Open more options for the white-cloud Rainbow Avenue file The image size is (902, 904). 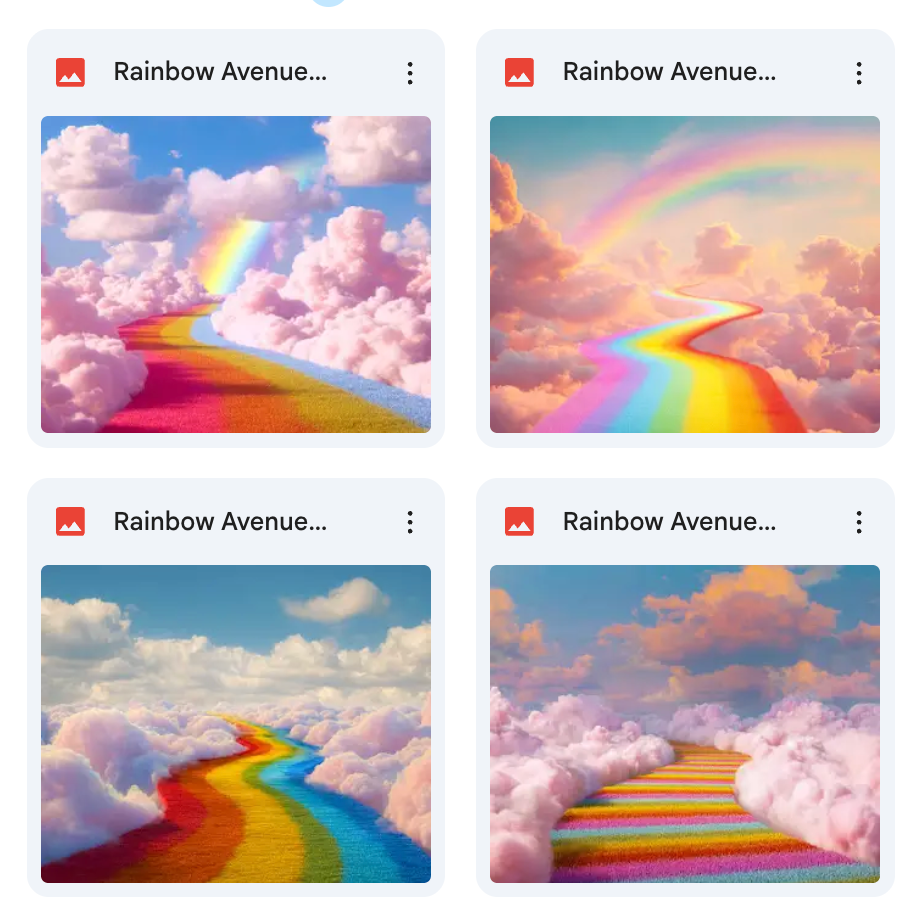point(409,521)
